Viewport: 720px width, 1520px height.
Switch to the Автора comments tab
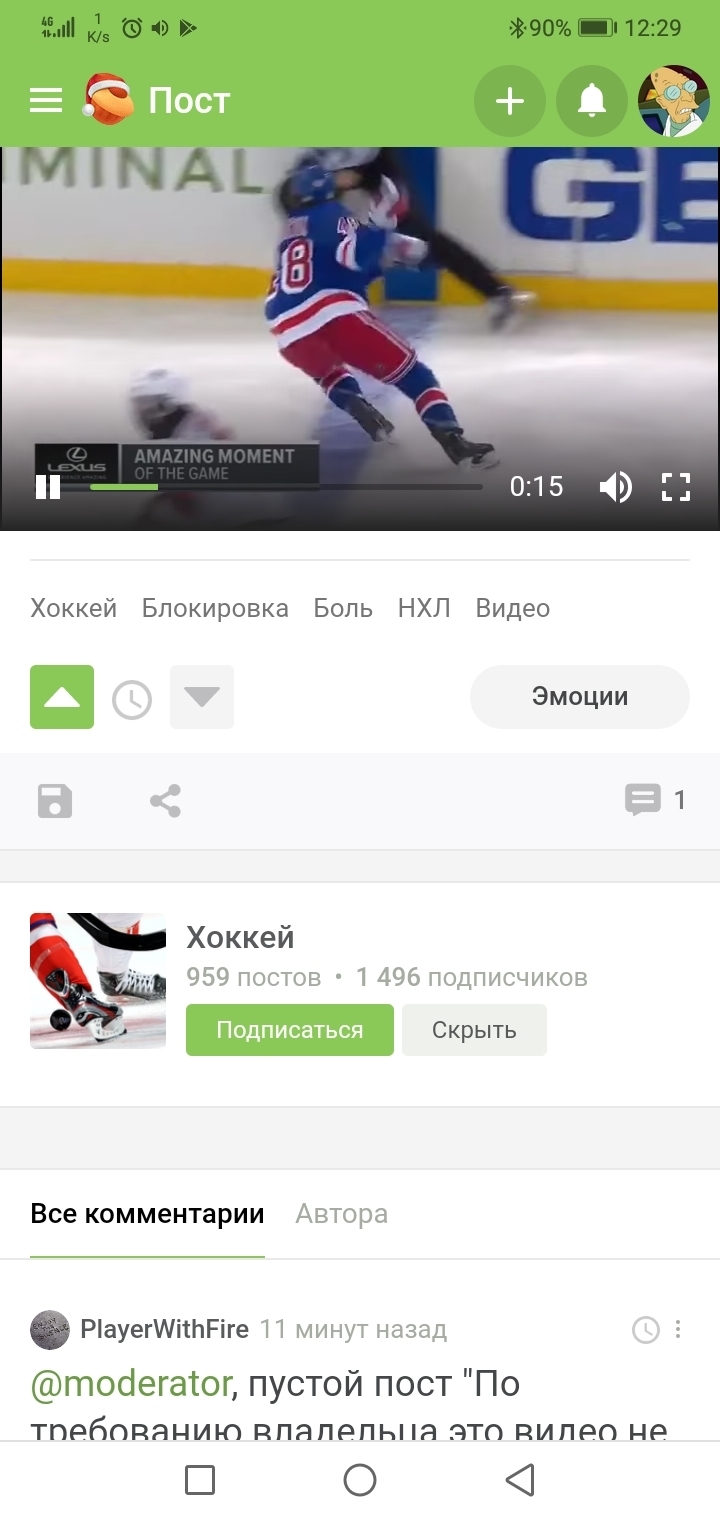pos(341,1214)
